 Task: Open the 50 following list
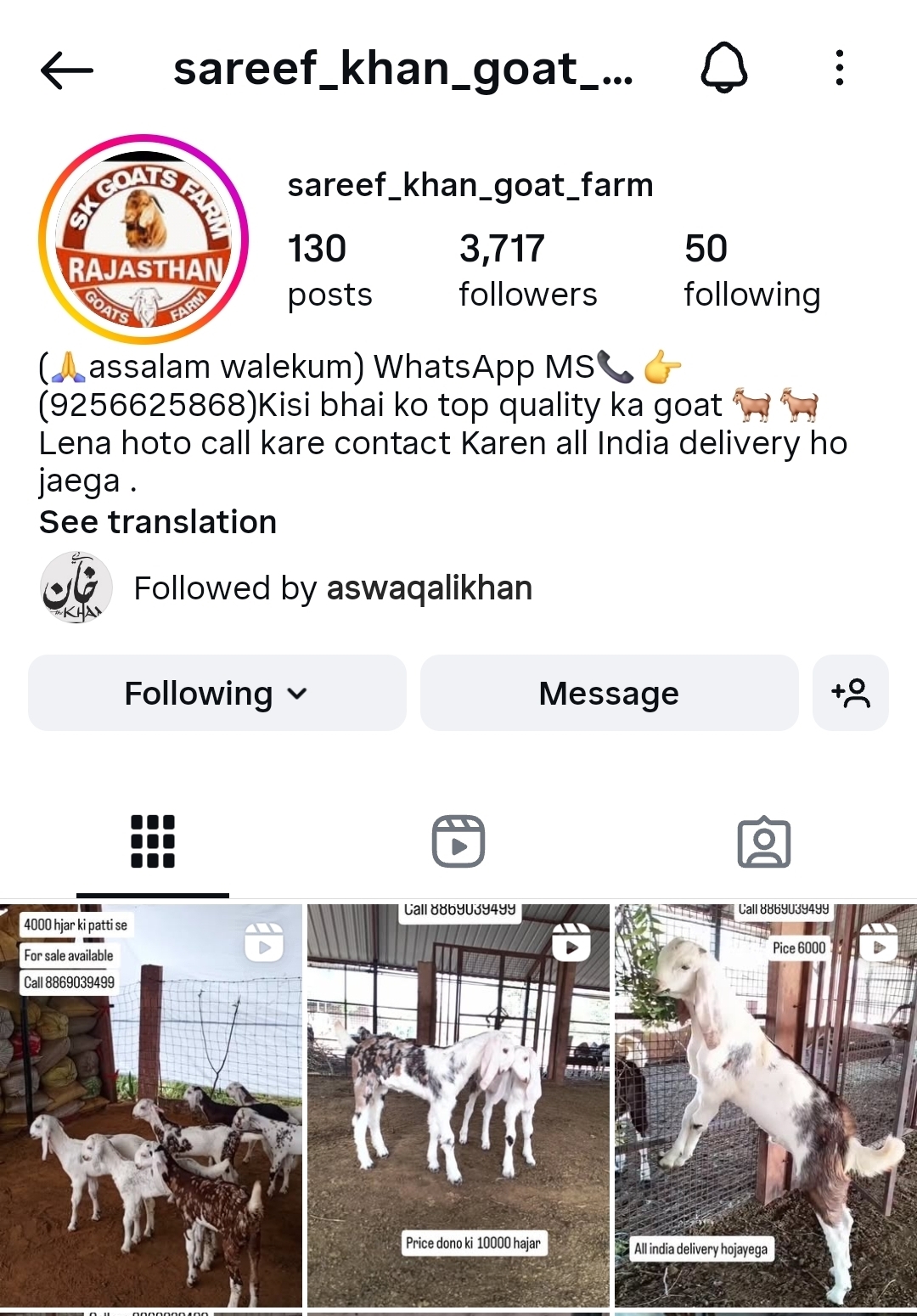click(751, 270)
